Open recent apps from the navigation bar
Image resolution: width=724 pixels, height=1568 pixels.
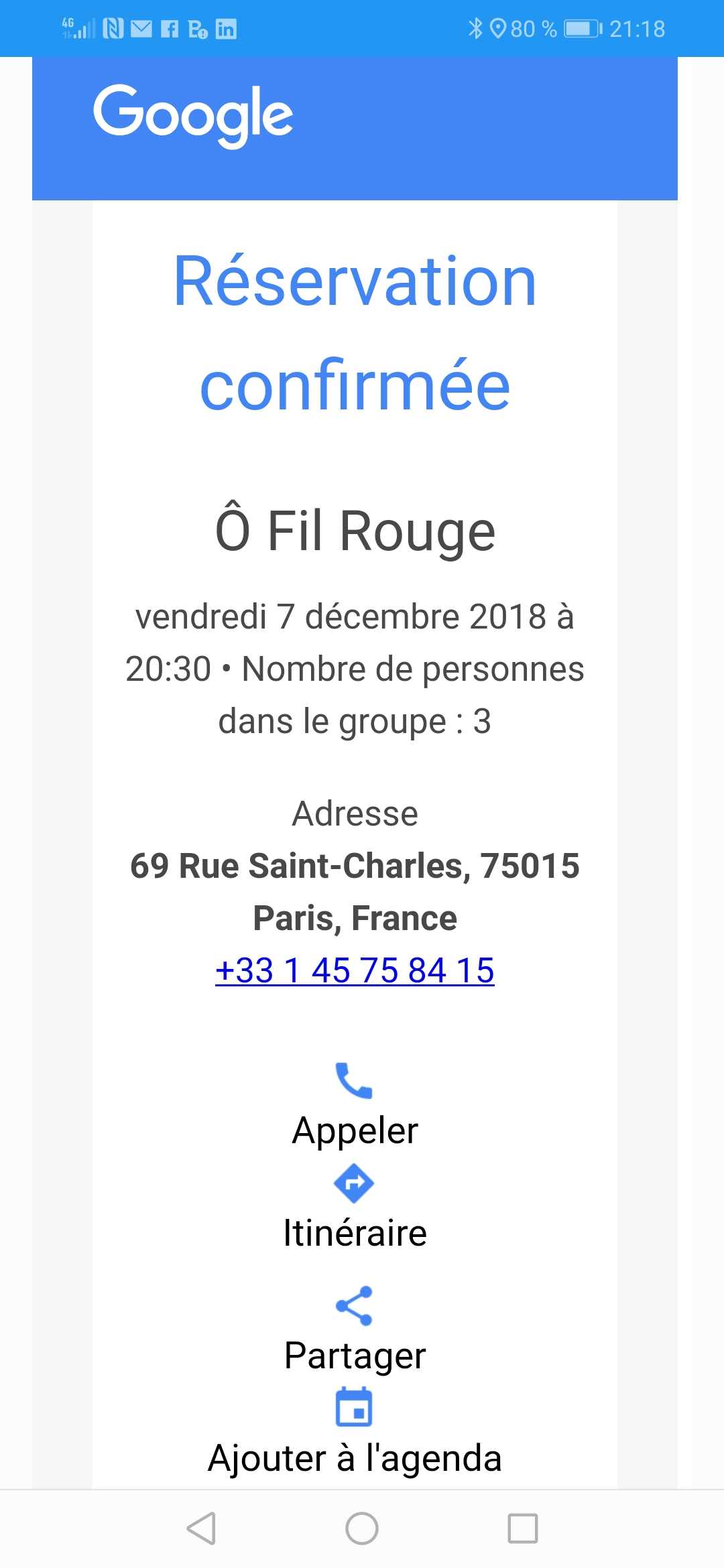click(523, 1528)
